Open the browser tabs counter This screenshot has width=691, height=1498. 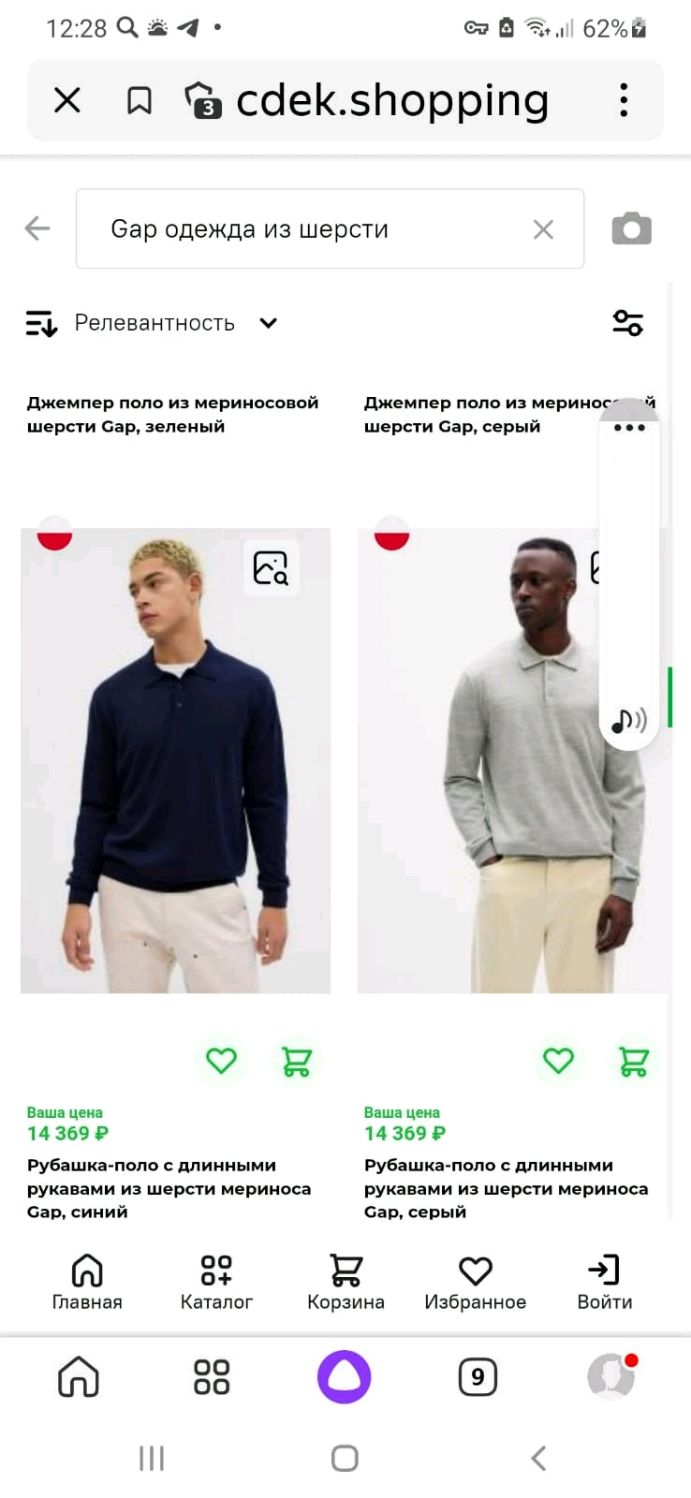point(477,1377)
